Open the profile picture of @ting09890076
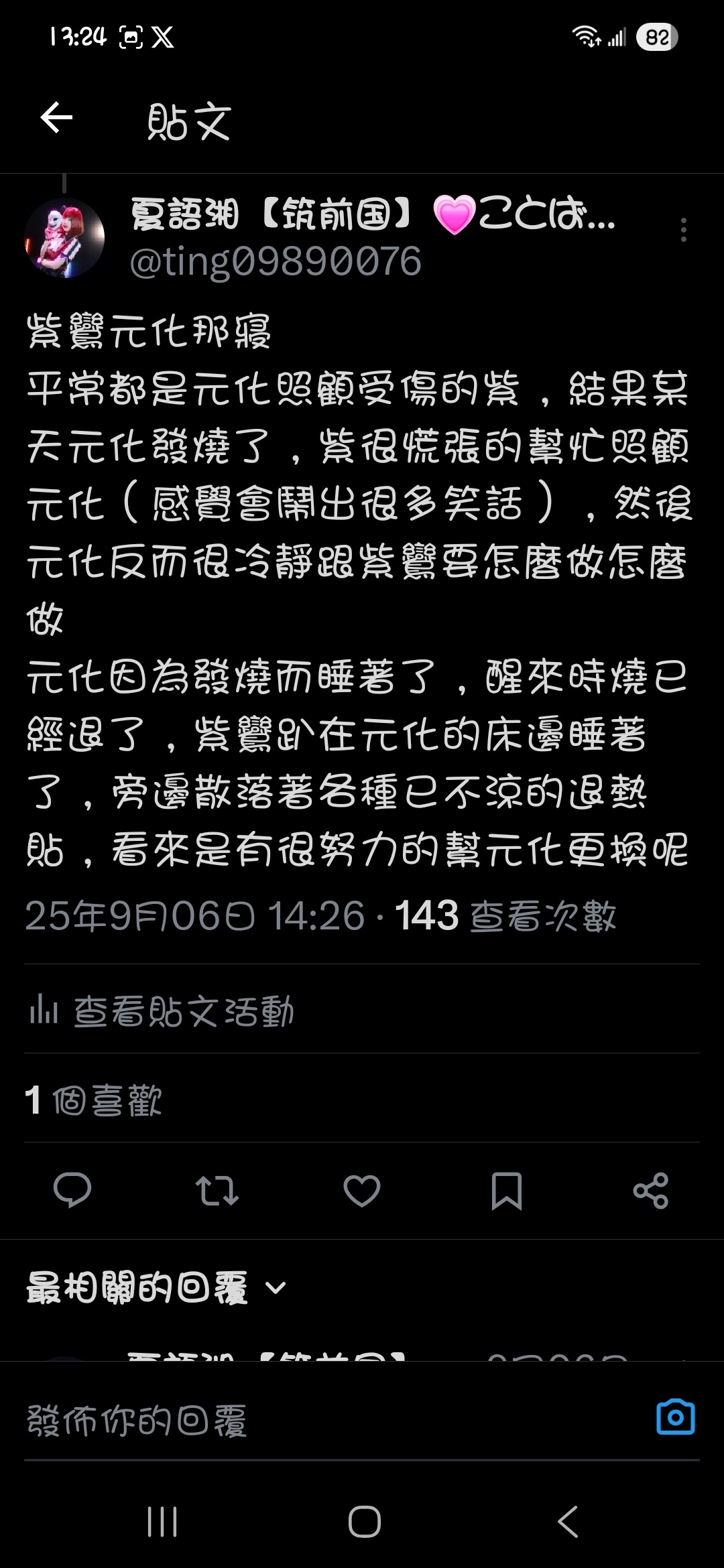The image size is (724, 1568). tap(64, 238)
